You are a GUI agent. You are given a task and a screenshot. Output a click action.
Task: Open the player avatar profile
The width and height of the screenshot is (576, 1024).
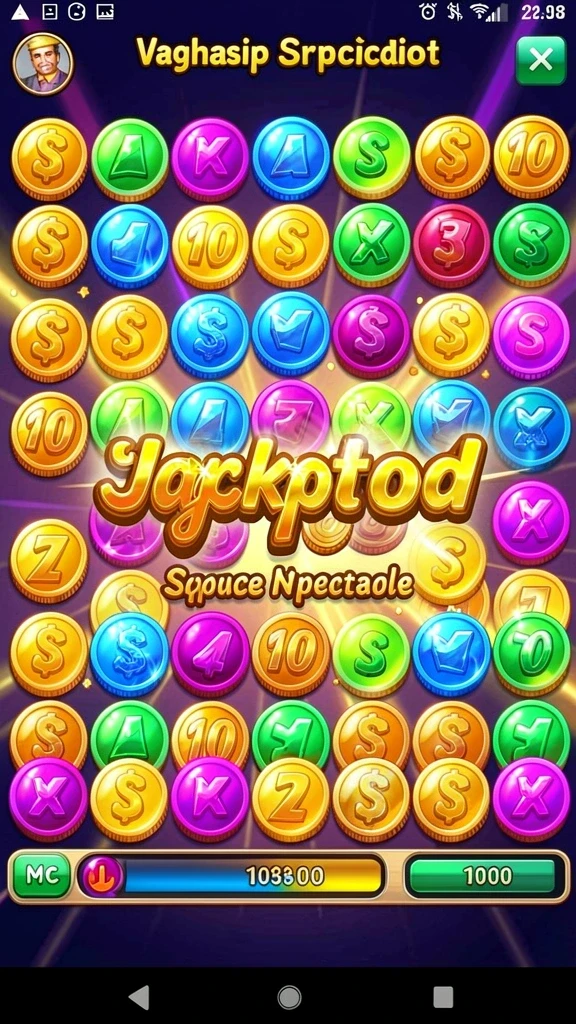pyautogui.click(x=43, y=64)
